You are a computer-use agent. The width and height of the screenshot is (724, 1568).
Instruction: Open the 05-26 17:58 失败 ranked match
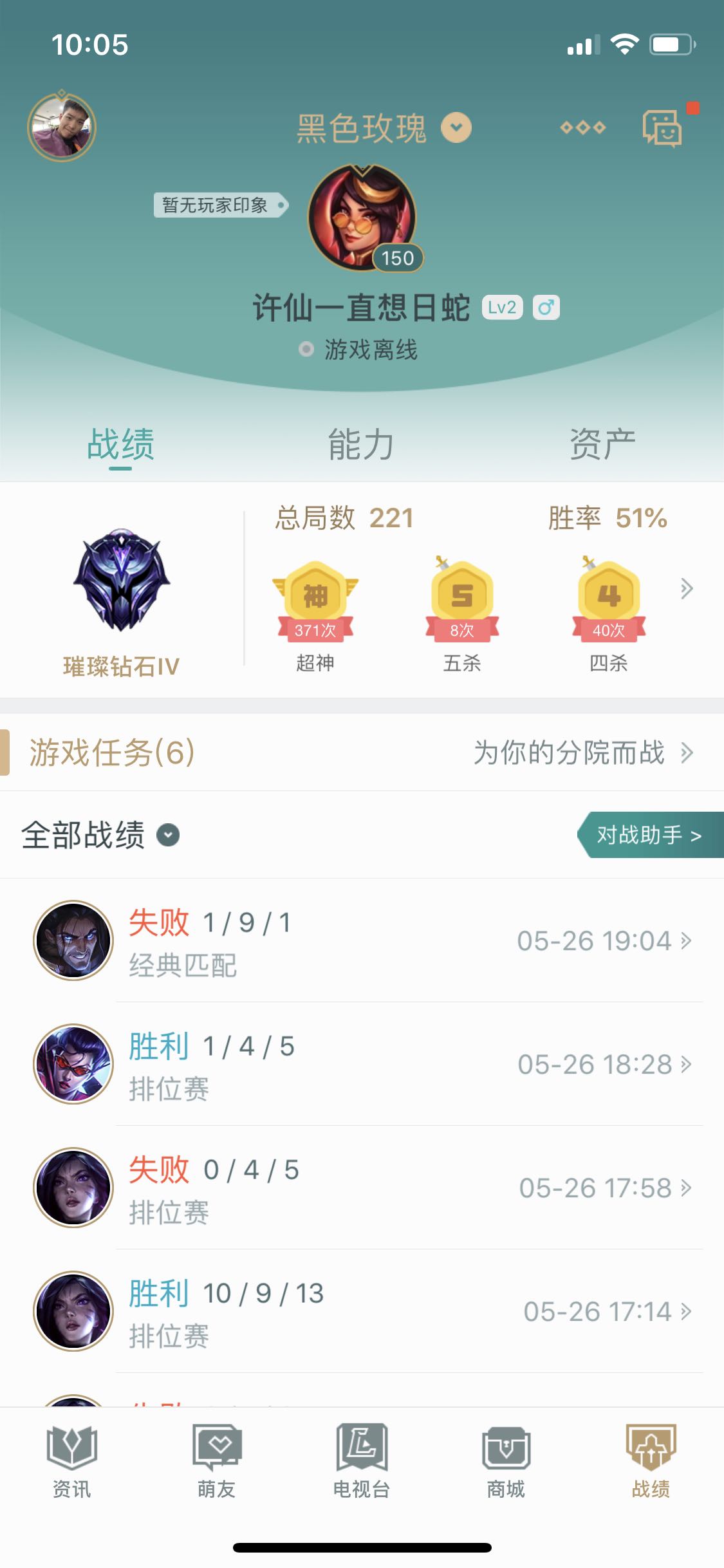click(x=386, y=1188)
